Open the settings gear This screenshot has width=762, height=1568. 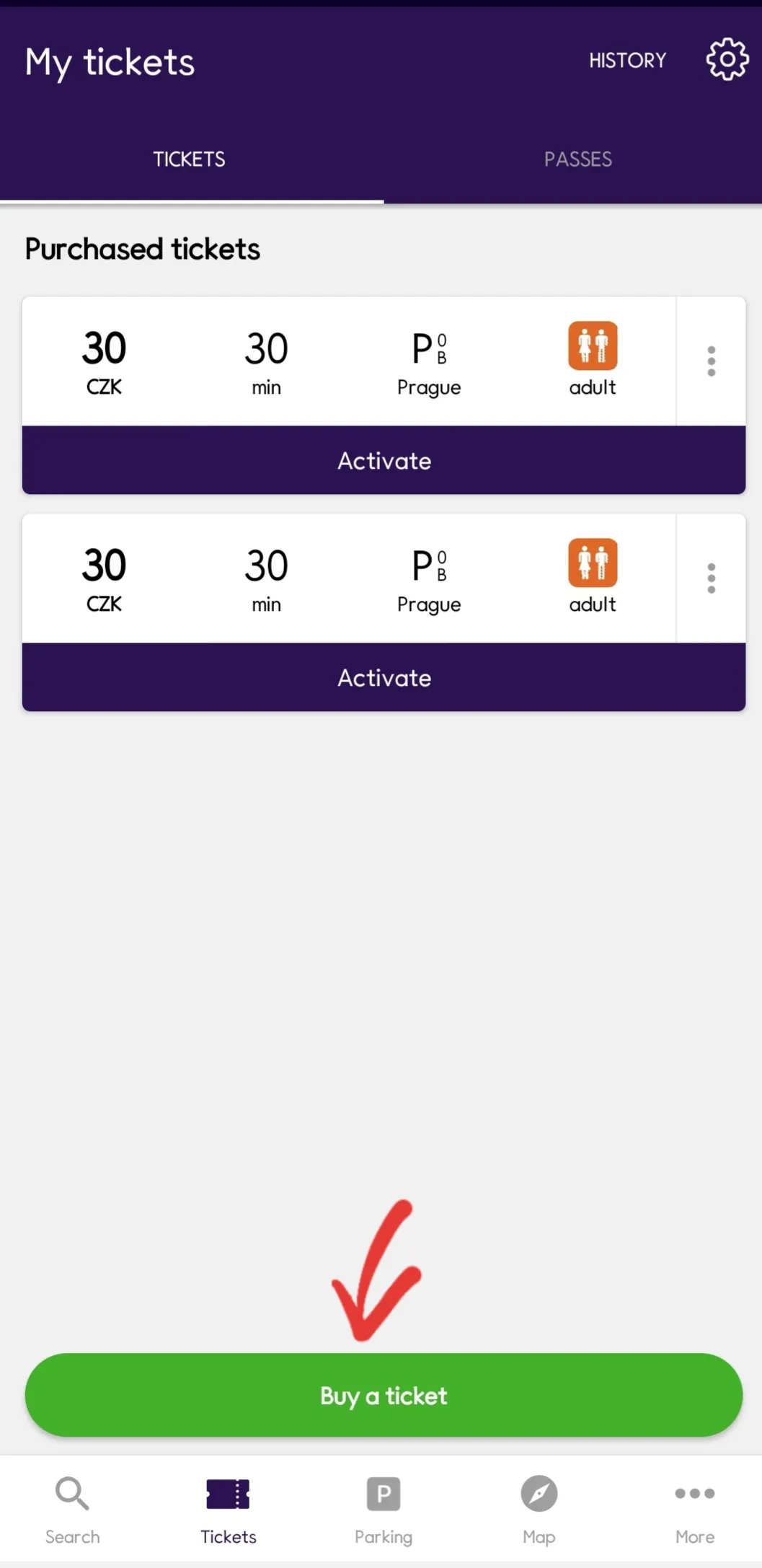(x=727, y=60)
